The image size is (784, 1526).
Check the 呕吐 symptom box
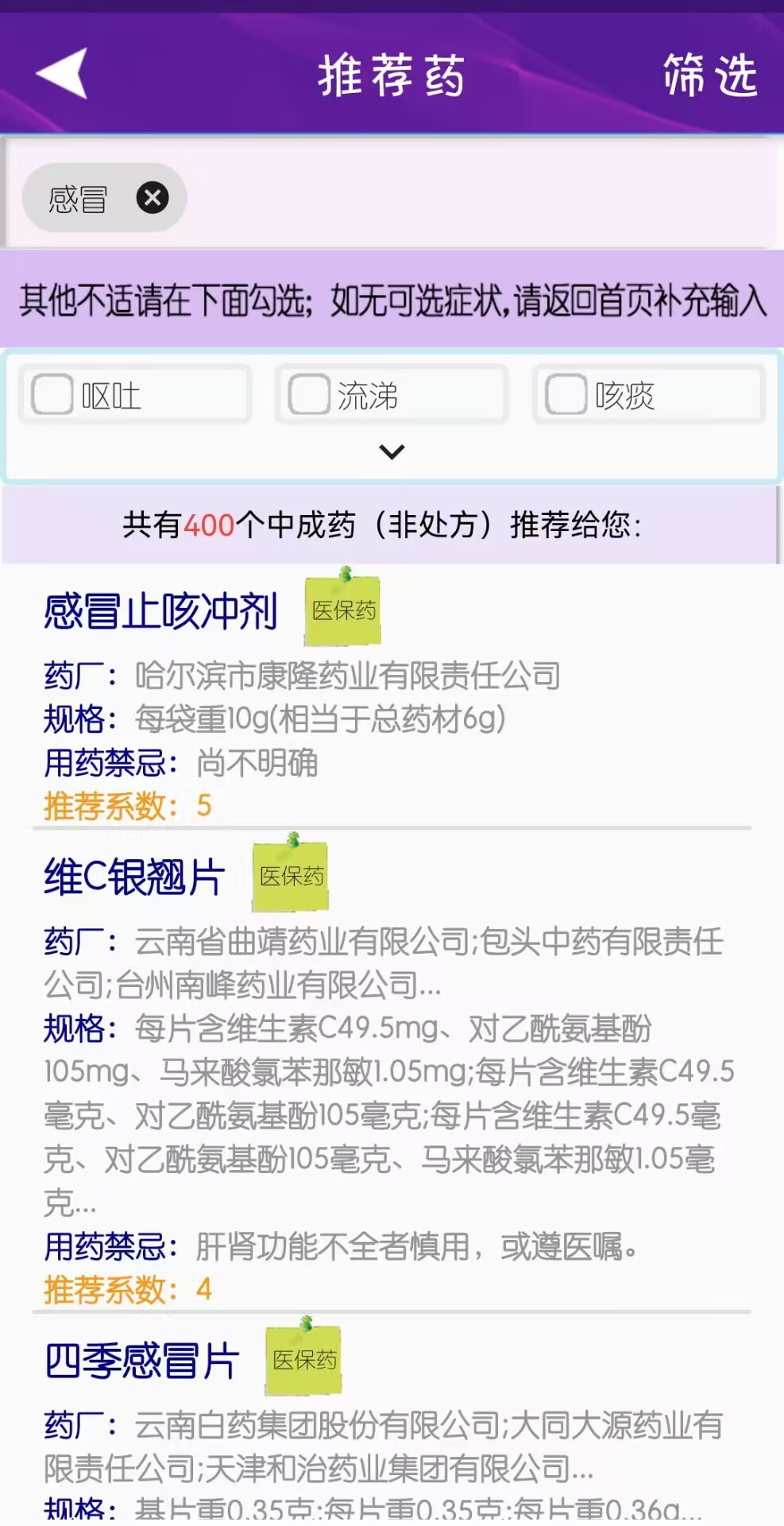point(52,395)
